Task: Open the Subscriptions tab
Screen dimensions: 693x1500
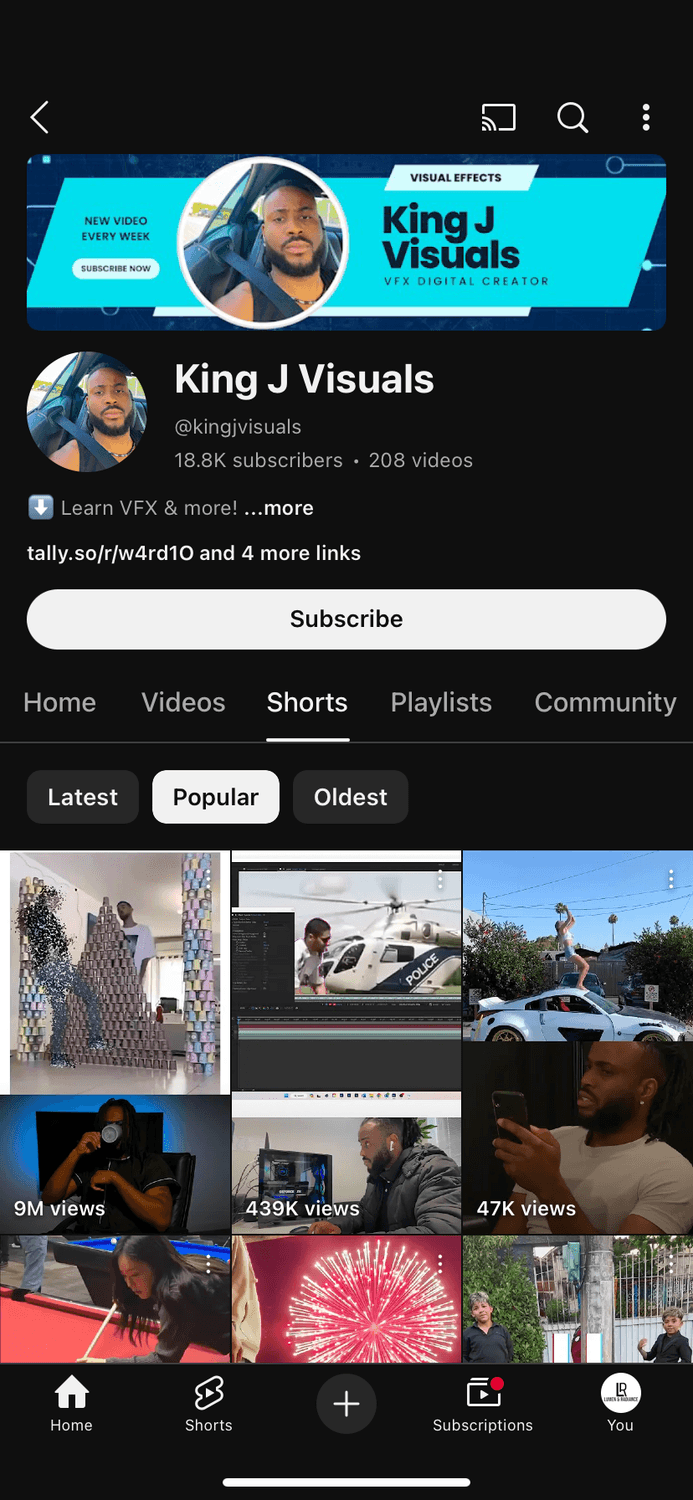Action: click(x=483, y=1402)
